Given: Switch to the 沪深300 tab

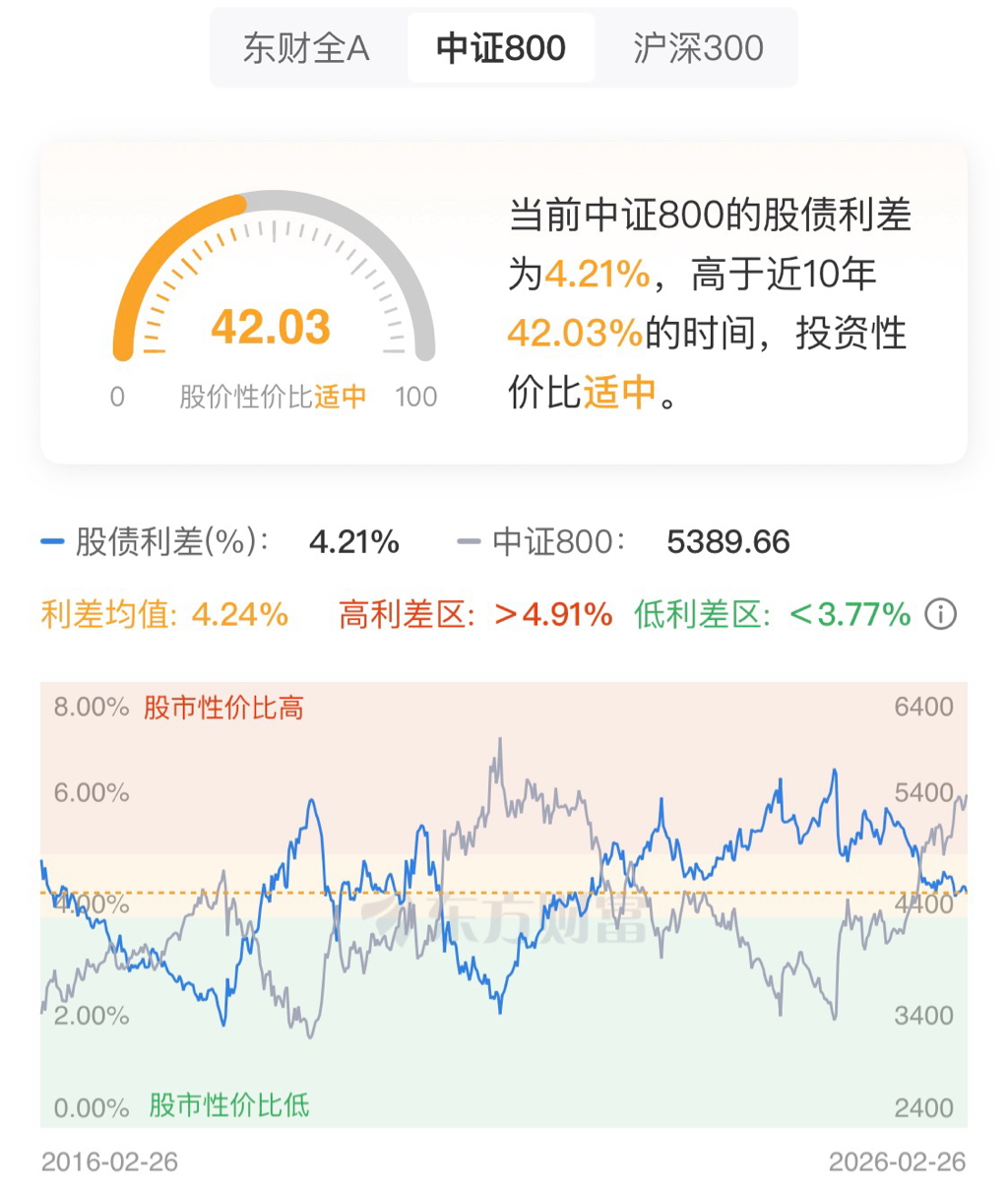Looking at the screenshot, I should pyautogui.click(x=698, y=48).
